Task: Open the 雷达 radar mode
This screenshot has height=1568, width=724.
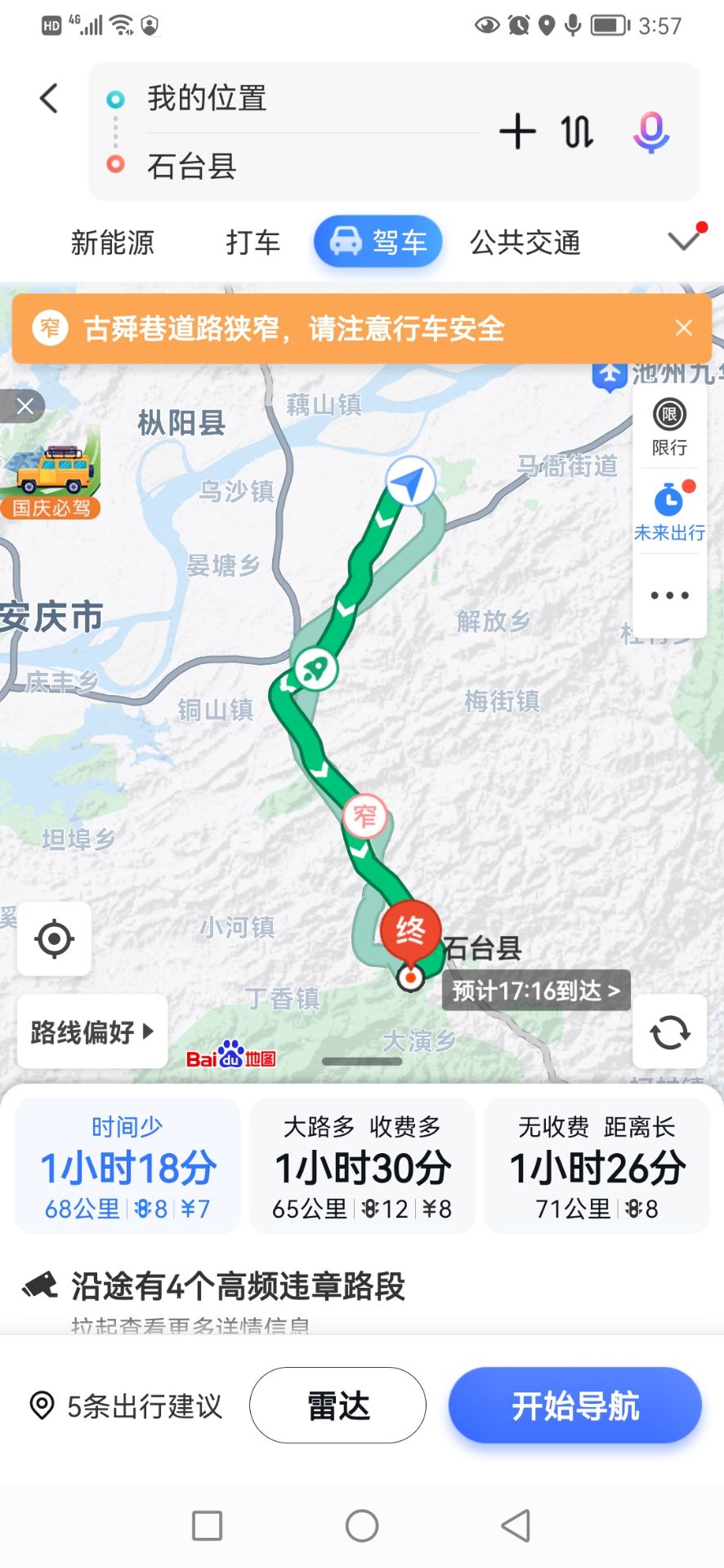Action: point(337,1405)
